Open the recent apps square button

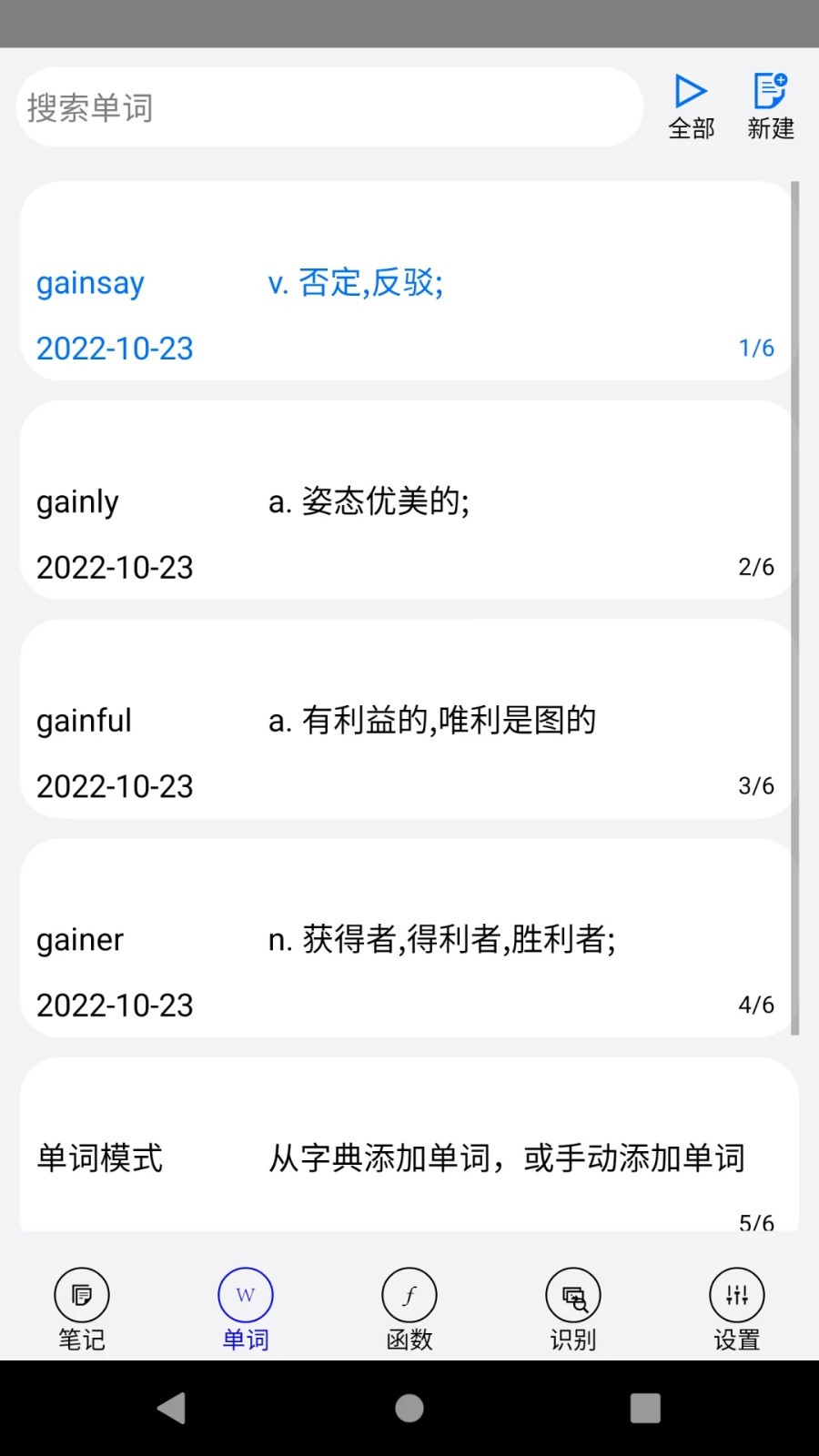pyautogui.click(x=645, y=1406)
